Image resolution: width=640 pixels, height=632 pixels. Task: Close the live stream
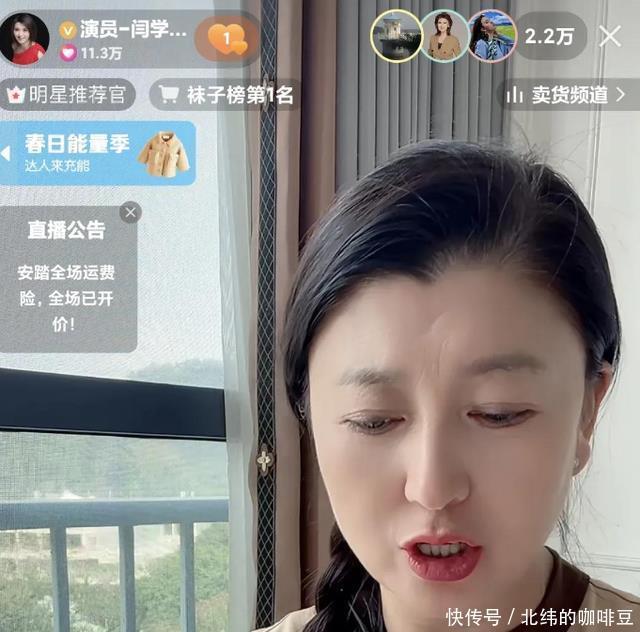pos(611,36)
